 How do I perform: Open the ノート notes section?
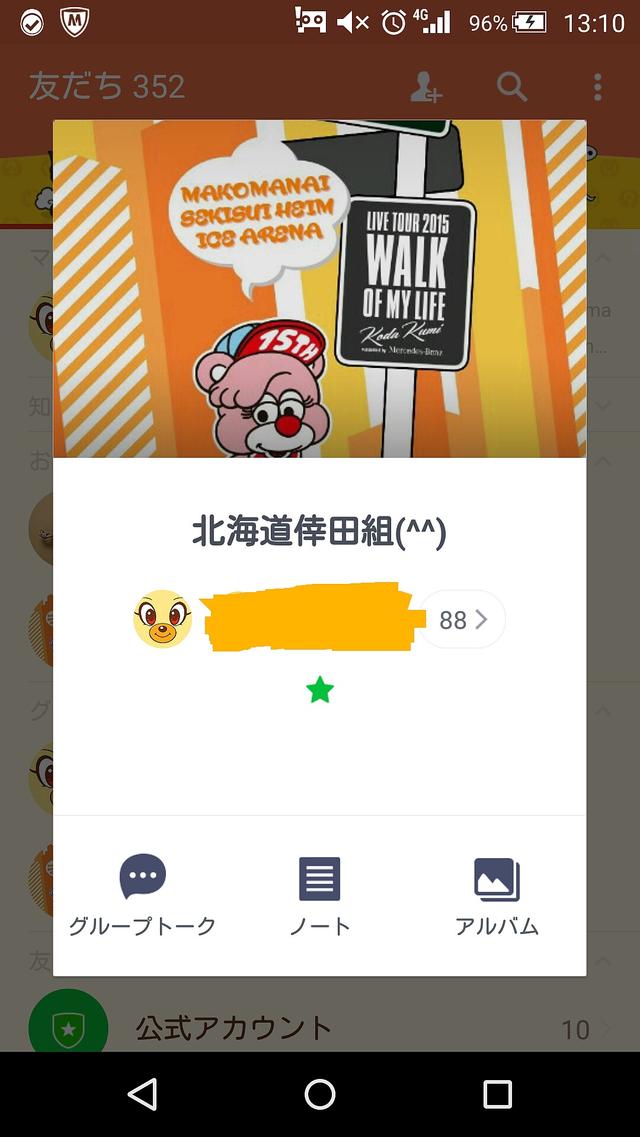click(320, 895)
